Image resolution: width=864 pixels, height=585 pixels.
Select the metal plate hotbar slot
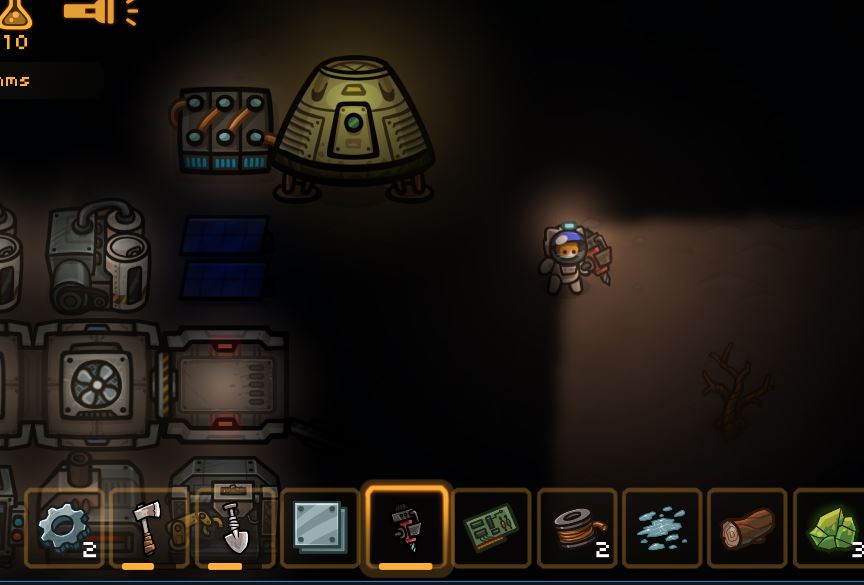tap(319, 527)
